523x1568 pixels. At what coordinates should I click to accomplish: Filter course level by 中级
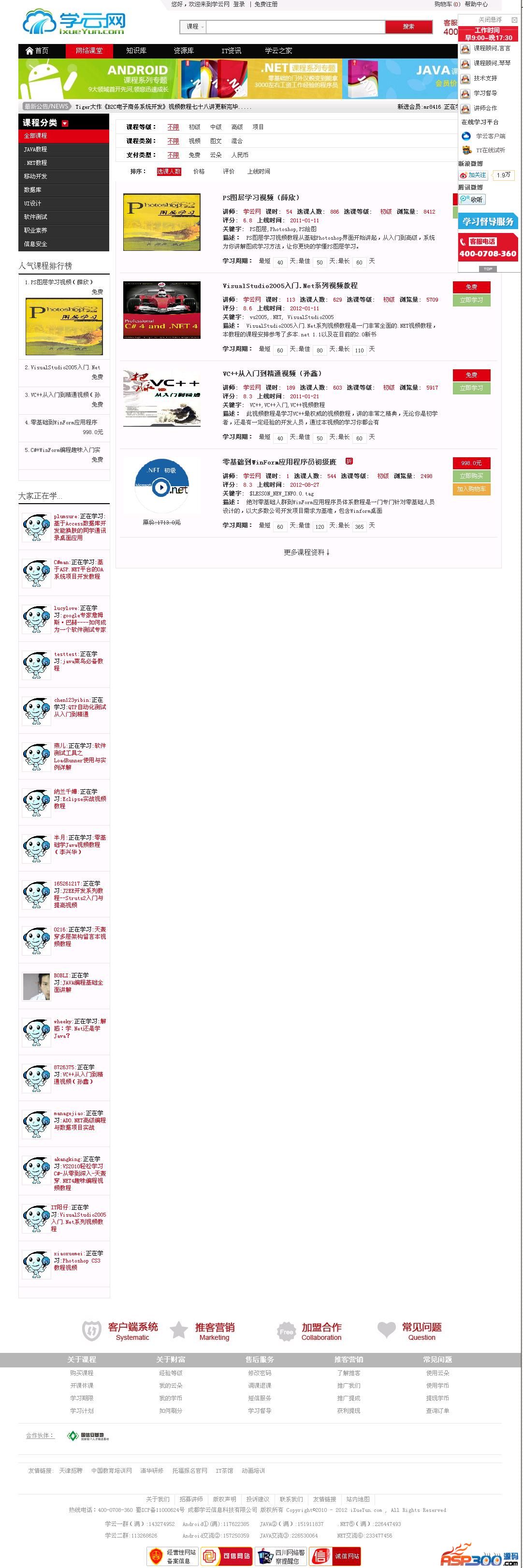coord(216,127)
